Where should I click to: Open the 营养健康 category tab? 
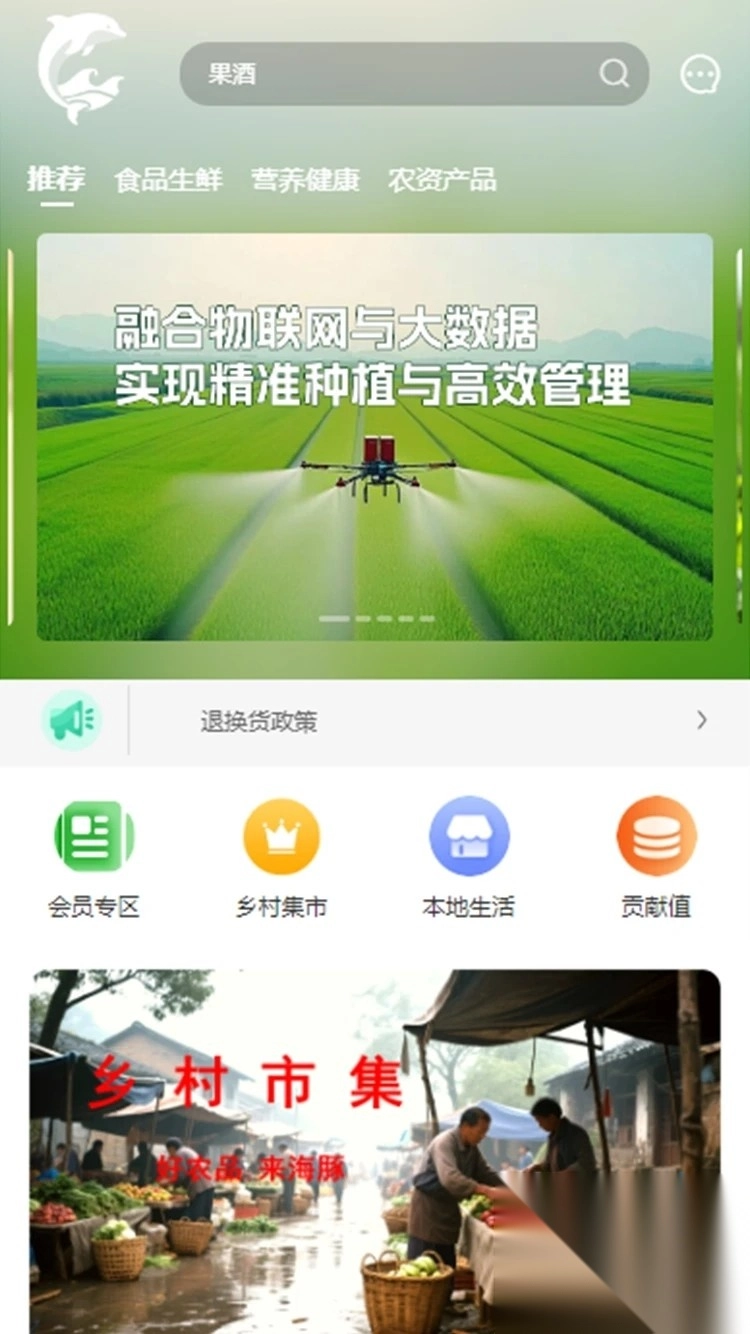(x=308, y=181)
